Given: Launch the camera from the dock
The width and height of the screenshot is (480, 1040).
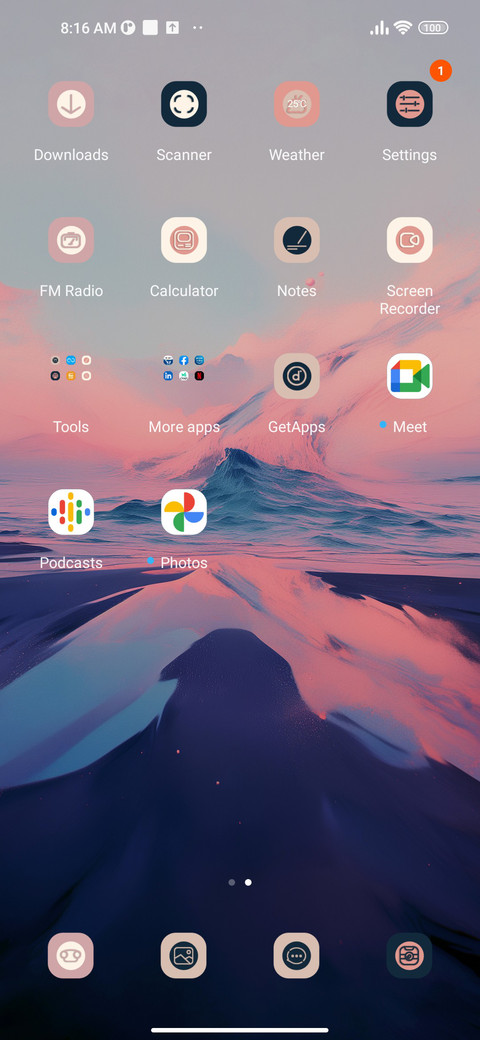Looking at the screenshot, I should click(x=410, y=956).
